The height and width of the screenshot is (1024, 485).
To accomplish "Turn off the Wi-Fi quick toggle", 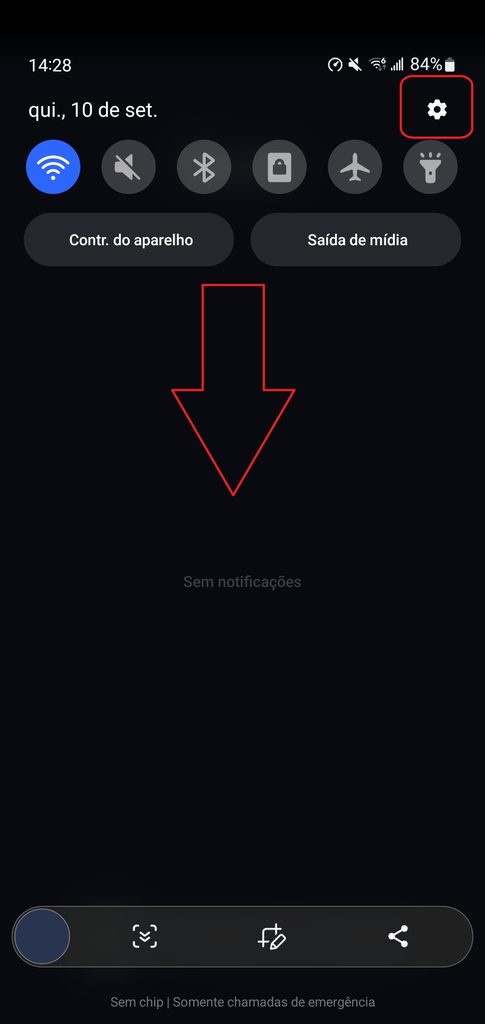I will 54,167.
